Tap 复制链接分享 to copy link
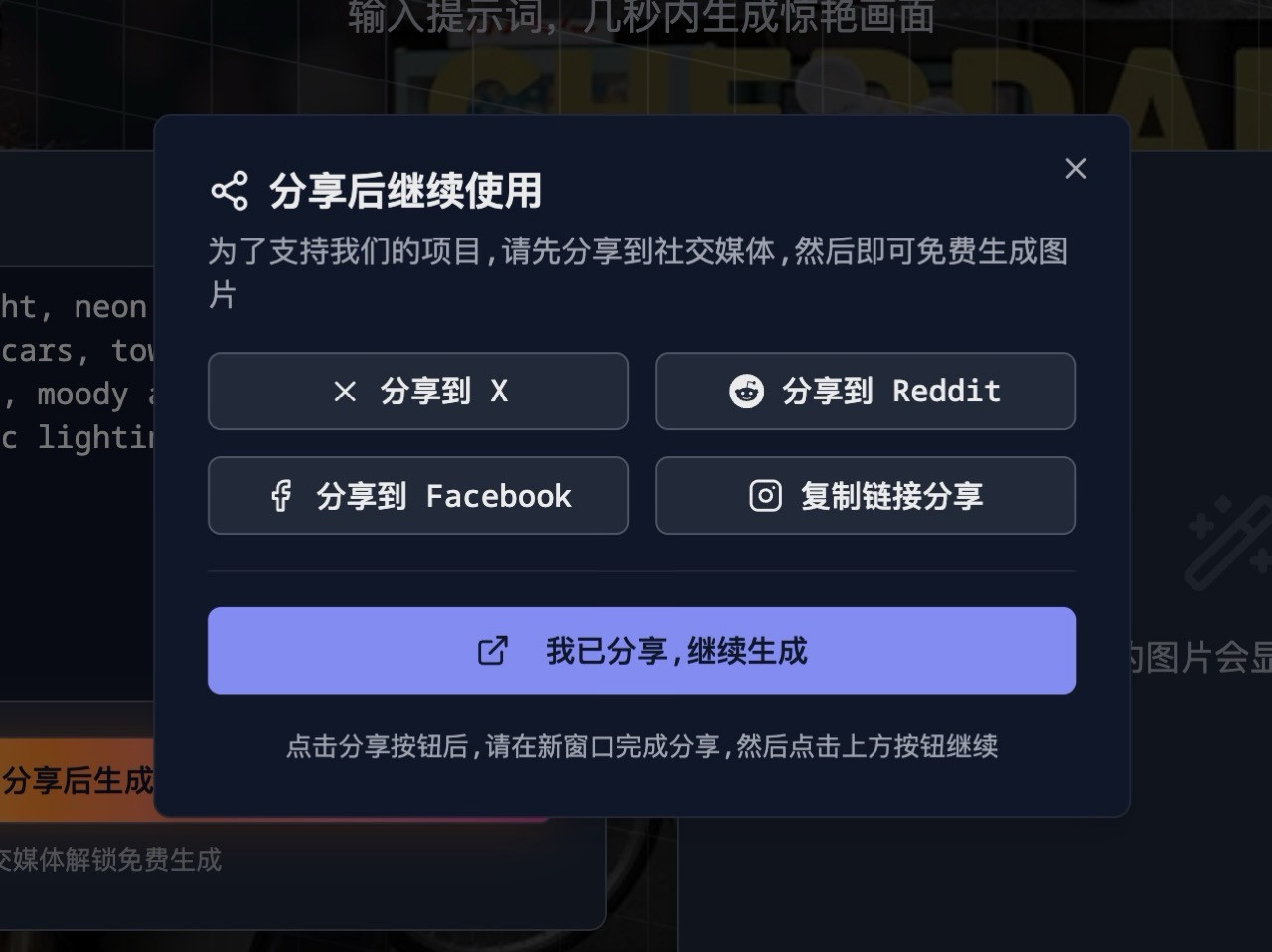 (x=865, y=496)
